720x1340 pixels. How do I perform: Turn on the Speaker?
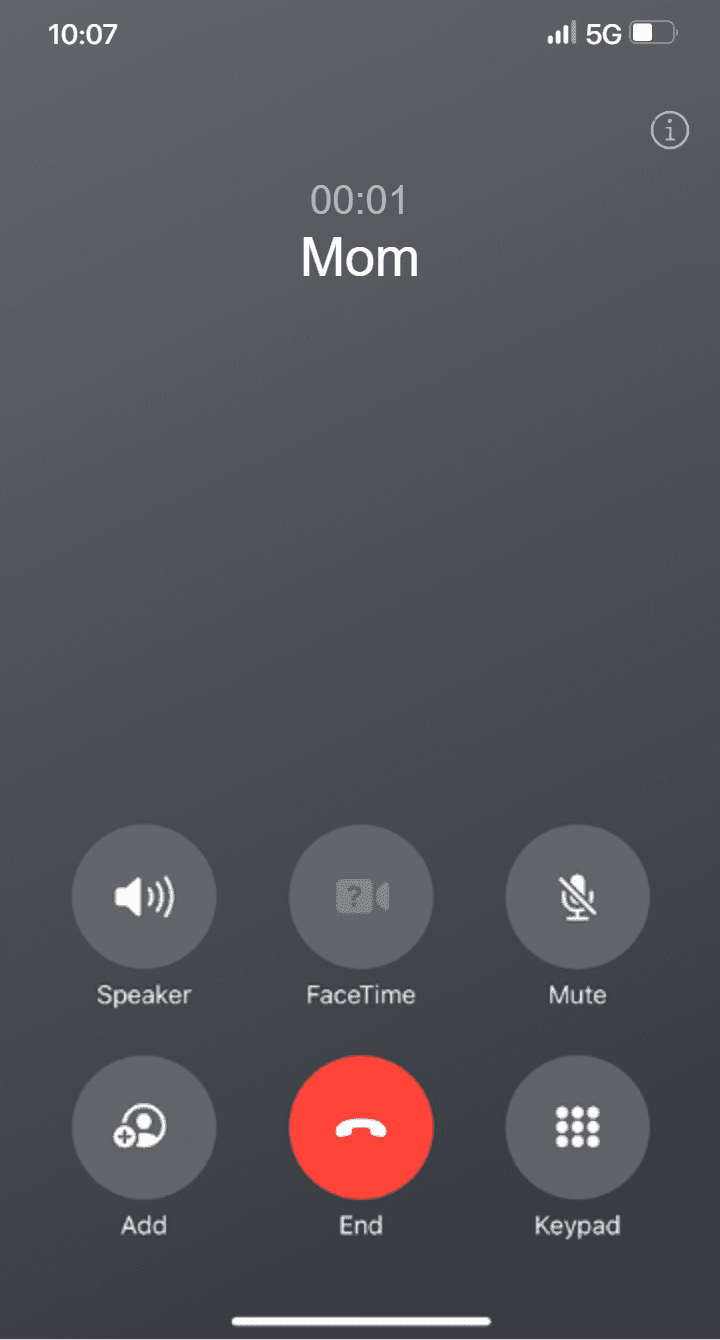tap(144, 897)
